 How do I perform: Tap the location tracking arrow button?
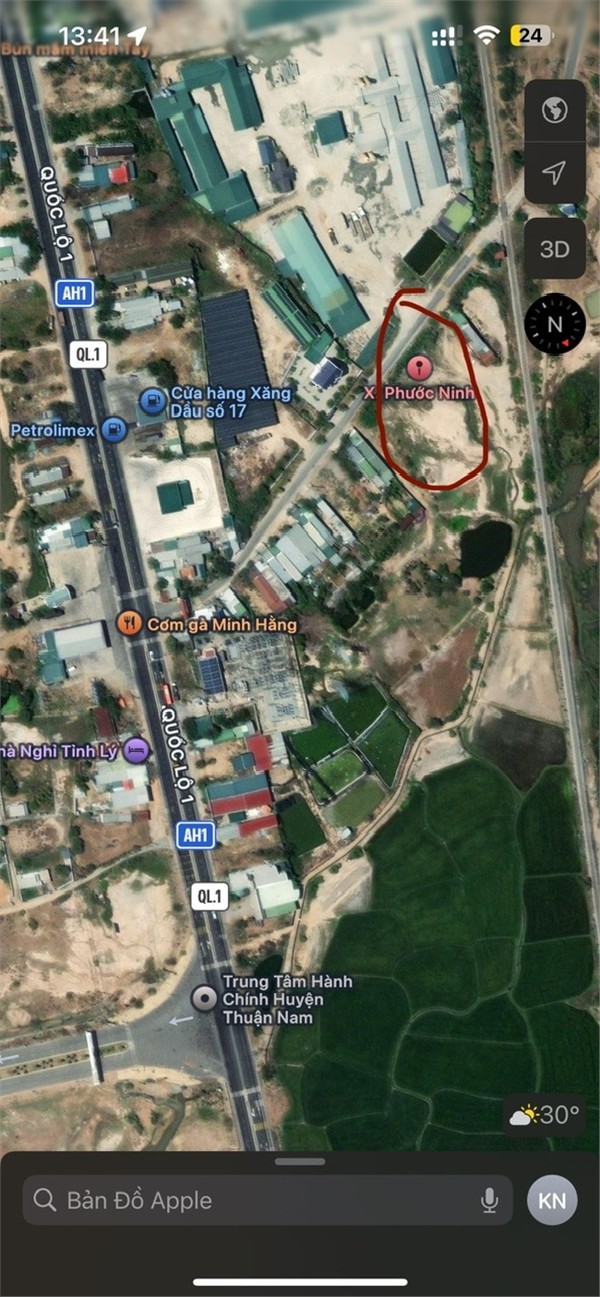click(x=555, y=174)
